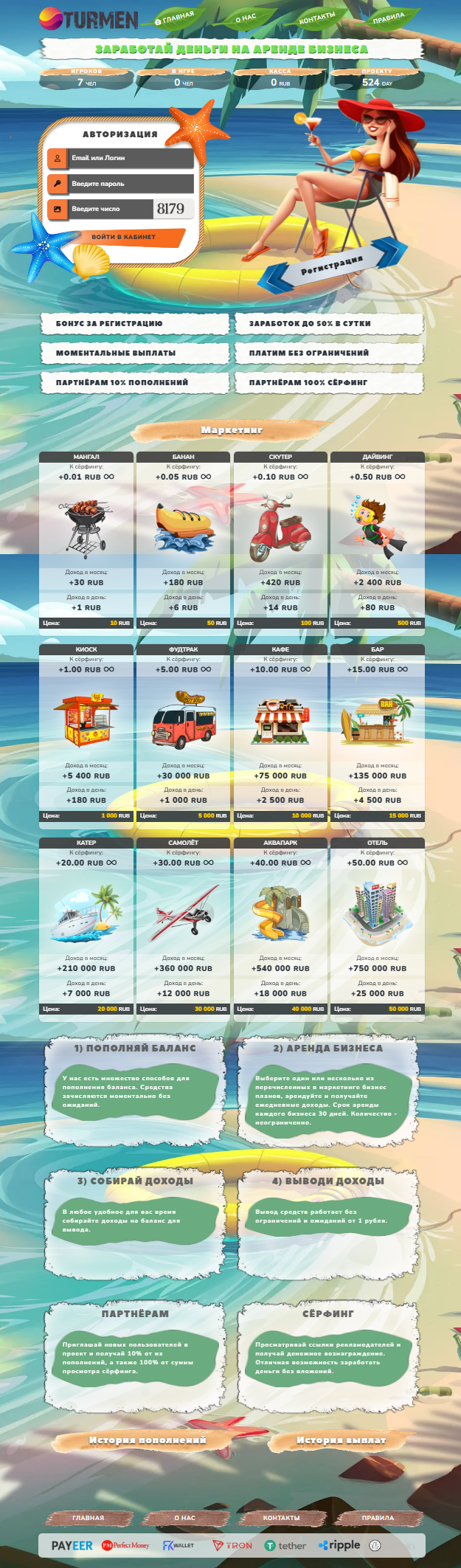Open КОНТАКТЫ in the footer menu
This screenshot has height=1568, width=461.
pos(281,1517)
